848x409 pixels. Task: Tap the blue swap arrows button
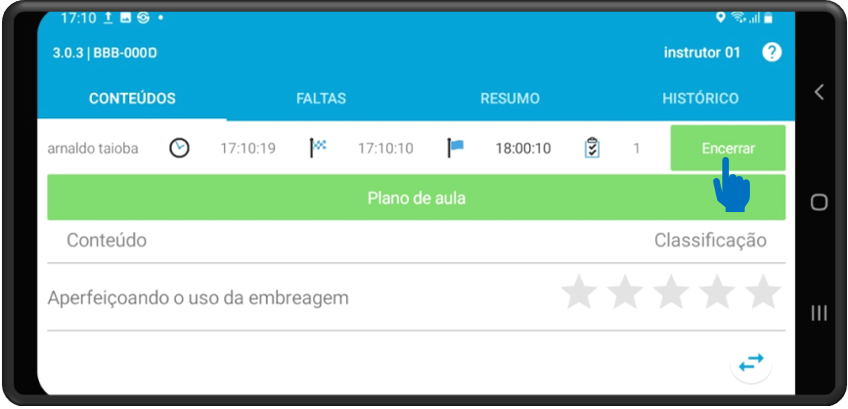pyautogui.click(x=750, y=363)
